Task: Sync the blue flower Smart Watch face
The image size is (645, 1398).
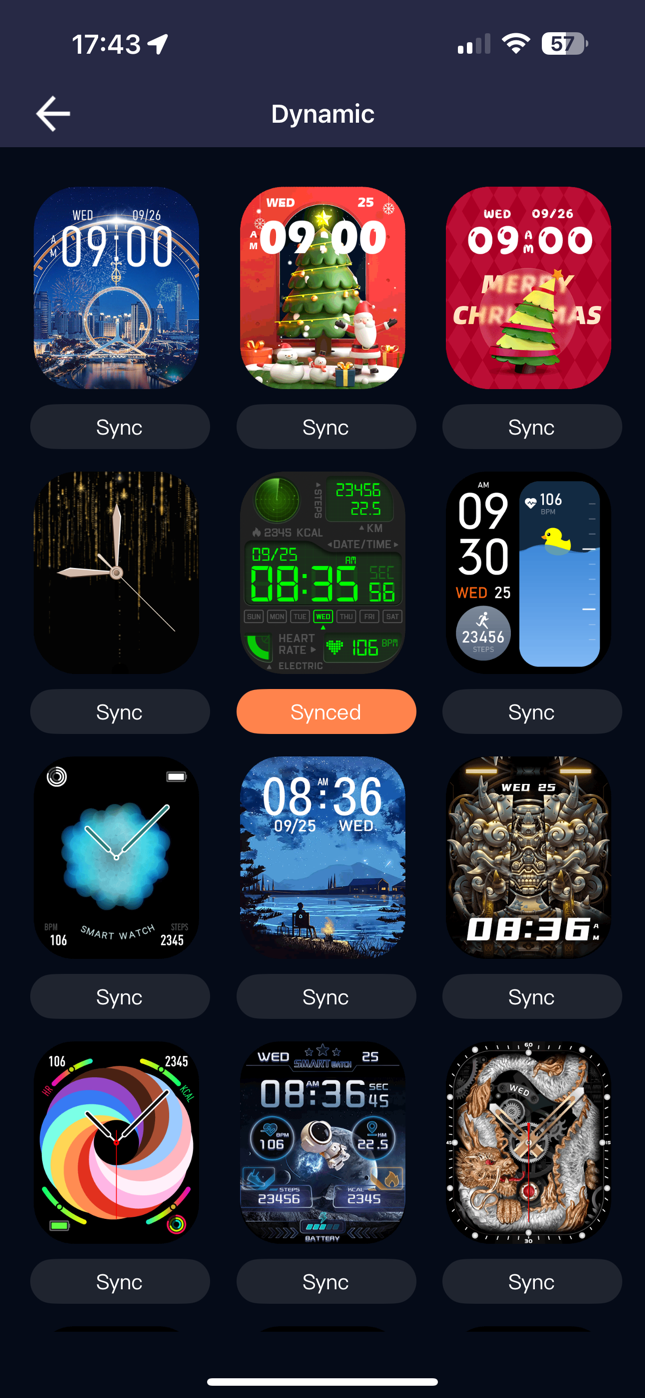Action: [x=119, y=997]
